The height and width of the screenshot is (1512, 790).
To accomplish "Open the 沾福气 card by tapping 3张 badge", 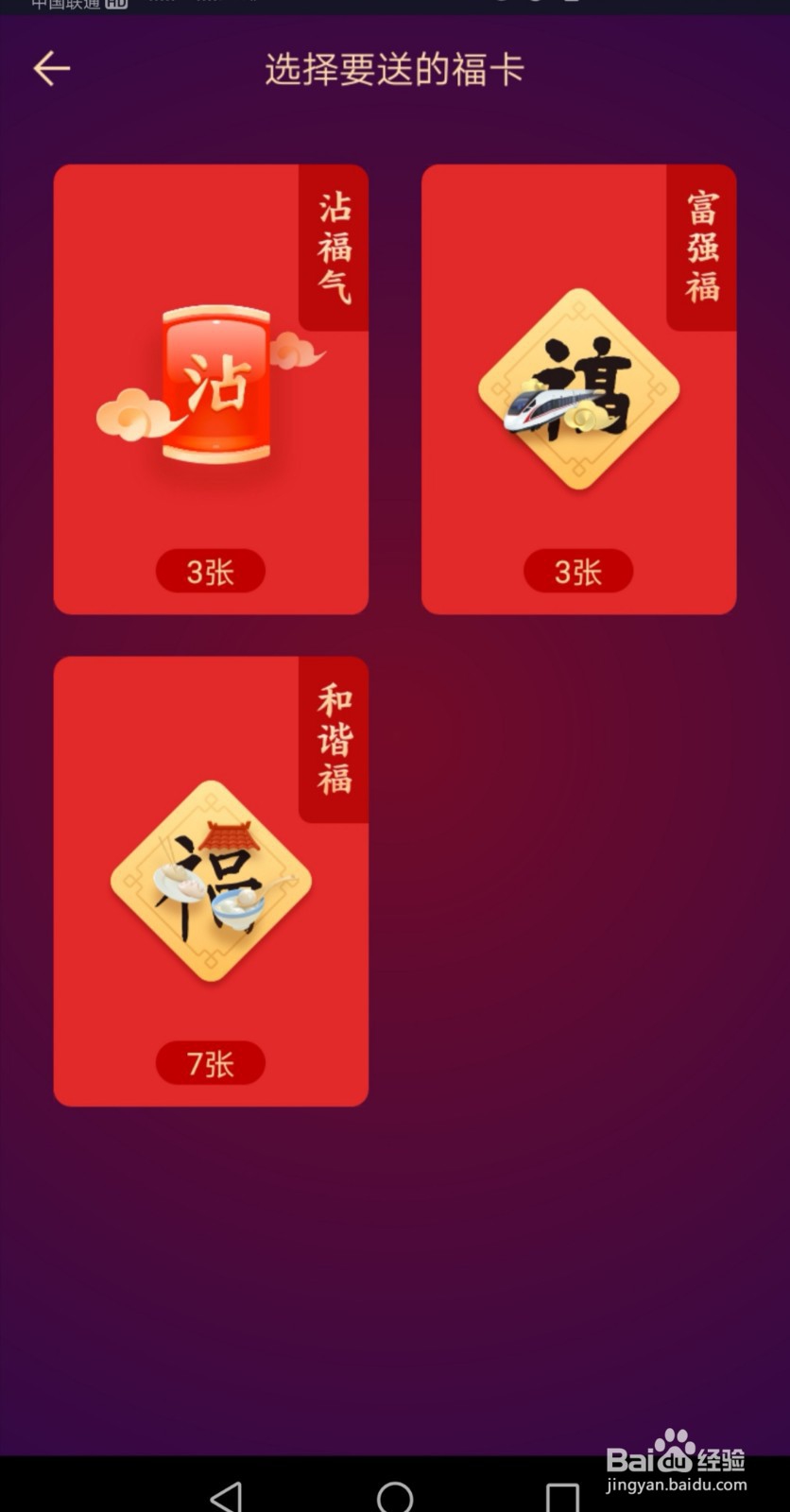I will click(210, 571).
